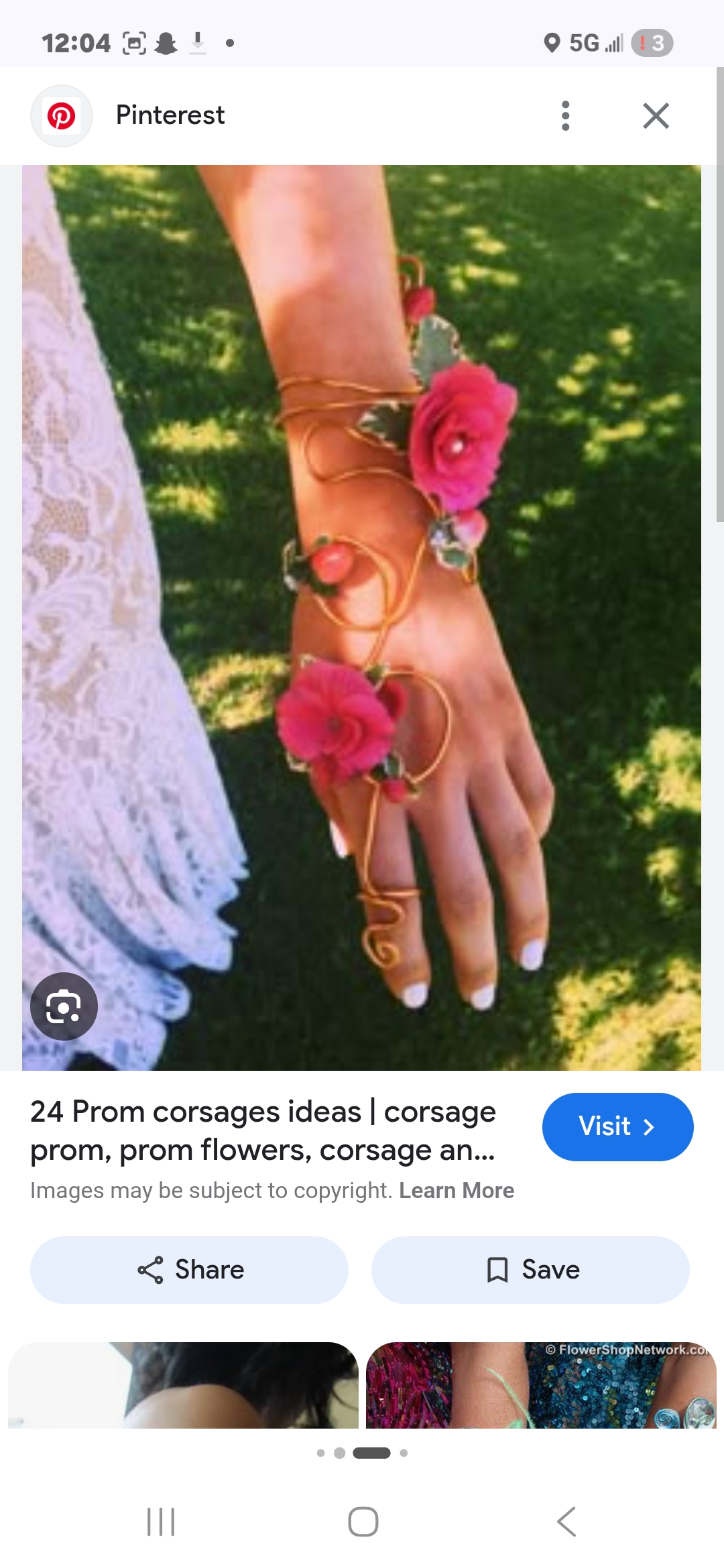The image size is (724, 1568).
Task: Tap the Visit chevron arrow
Action: [649, 1126]
